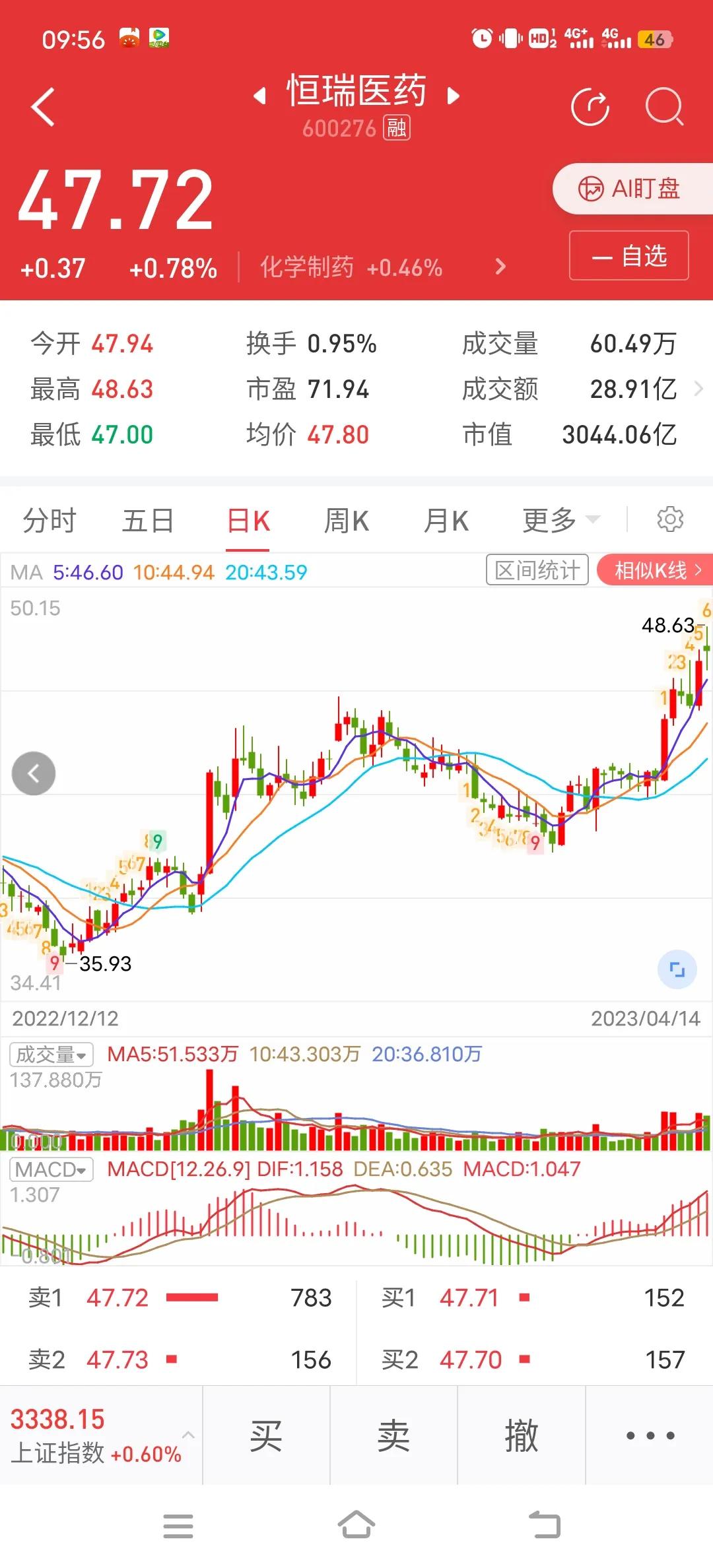This screenshot has height=1568, width=713.
Task: Open the 化学制药 sector details
Action: coord(306,267)
